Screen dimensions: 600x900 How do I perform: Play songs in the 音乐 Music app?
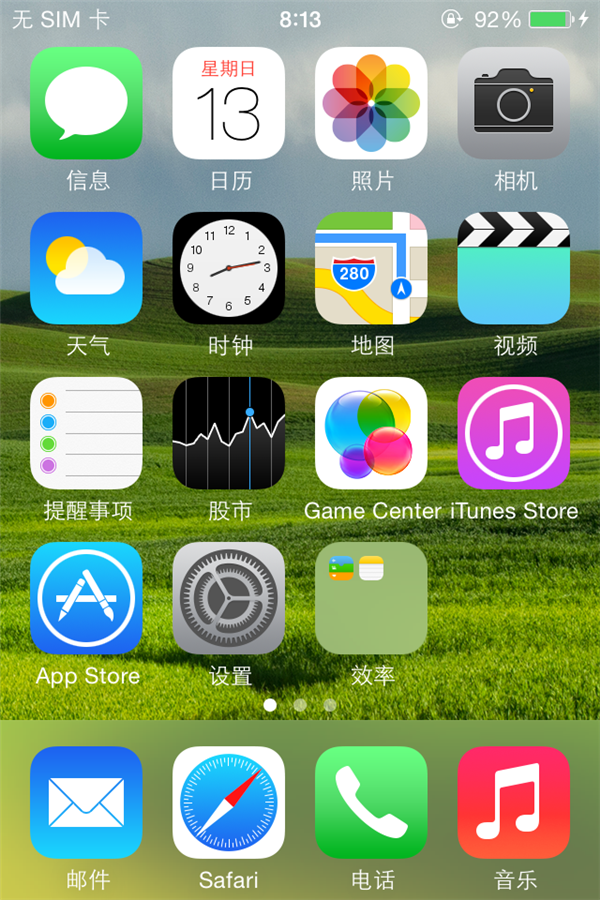(514, 802)
